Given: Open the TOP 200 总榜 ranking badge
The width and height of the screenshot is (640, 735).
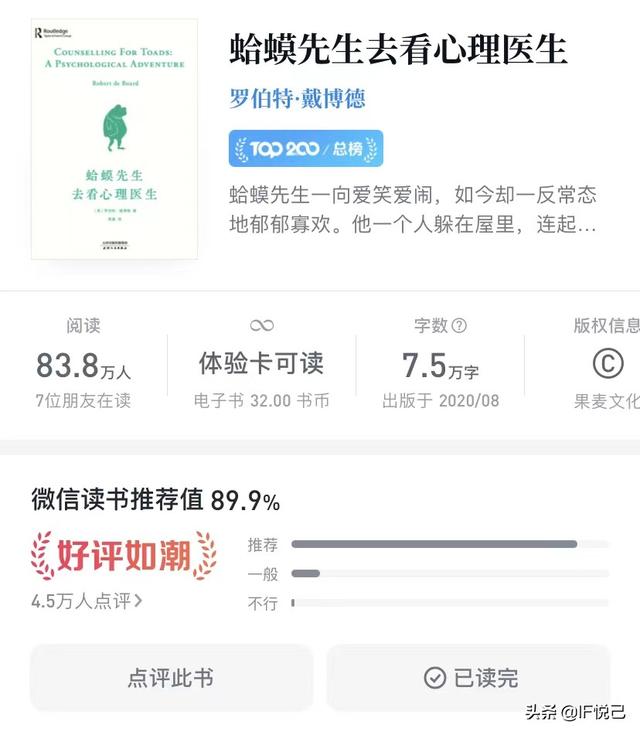Looking at the screenshot, I should (306, 149).
